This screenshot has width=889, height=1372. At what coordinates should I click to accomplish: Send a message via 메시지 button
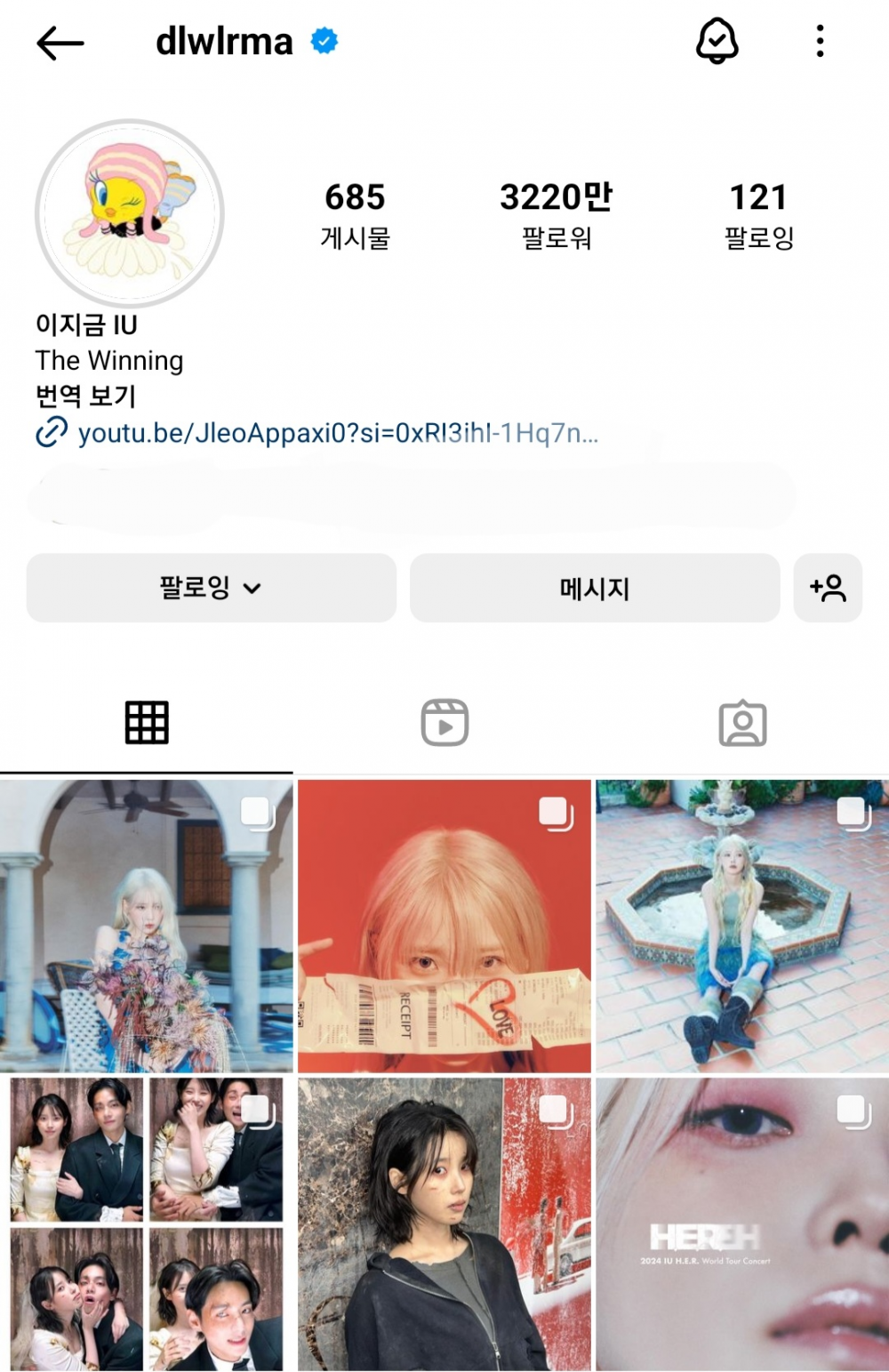tap(594, 588)
